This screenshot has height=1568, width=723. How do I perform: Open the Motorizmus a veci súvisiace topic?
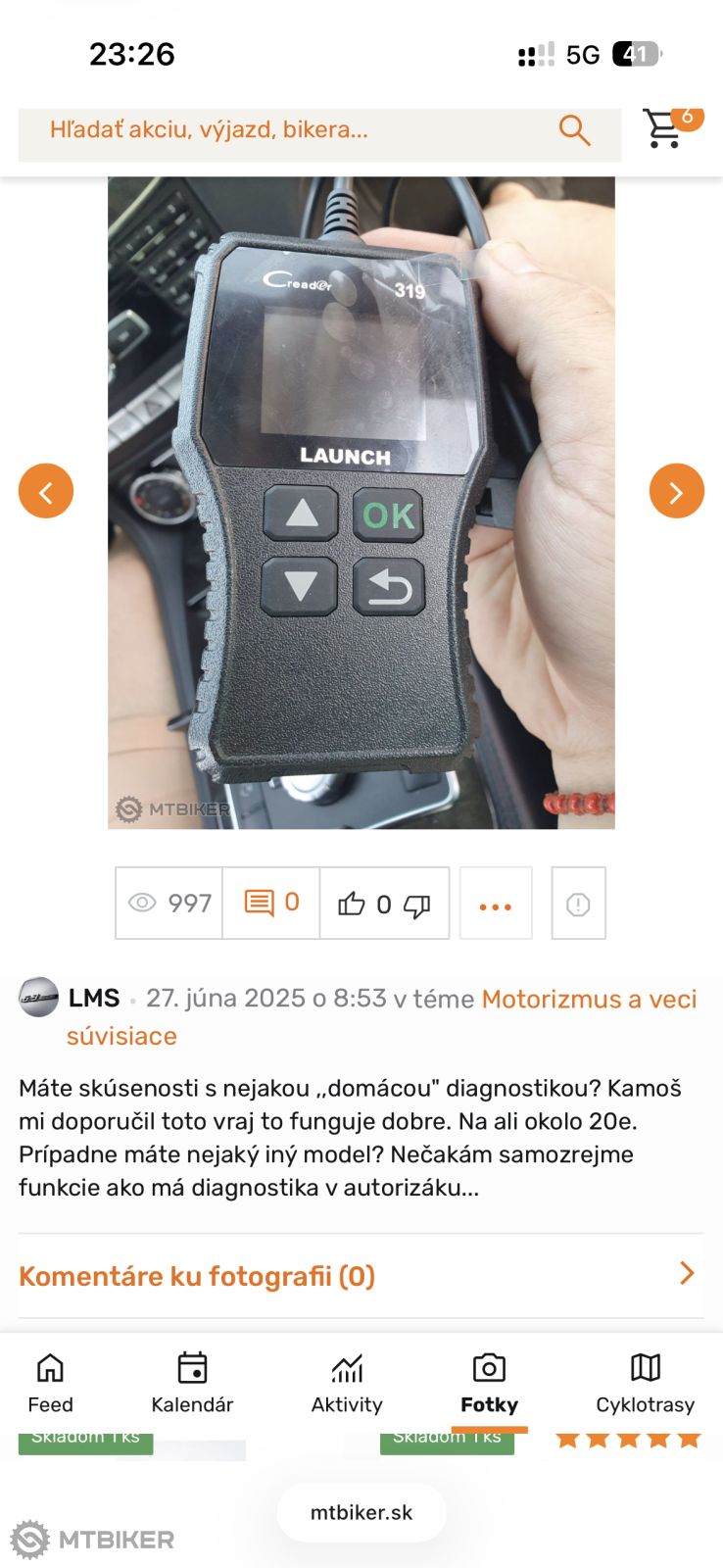point(588,1000)
